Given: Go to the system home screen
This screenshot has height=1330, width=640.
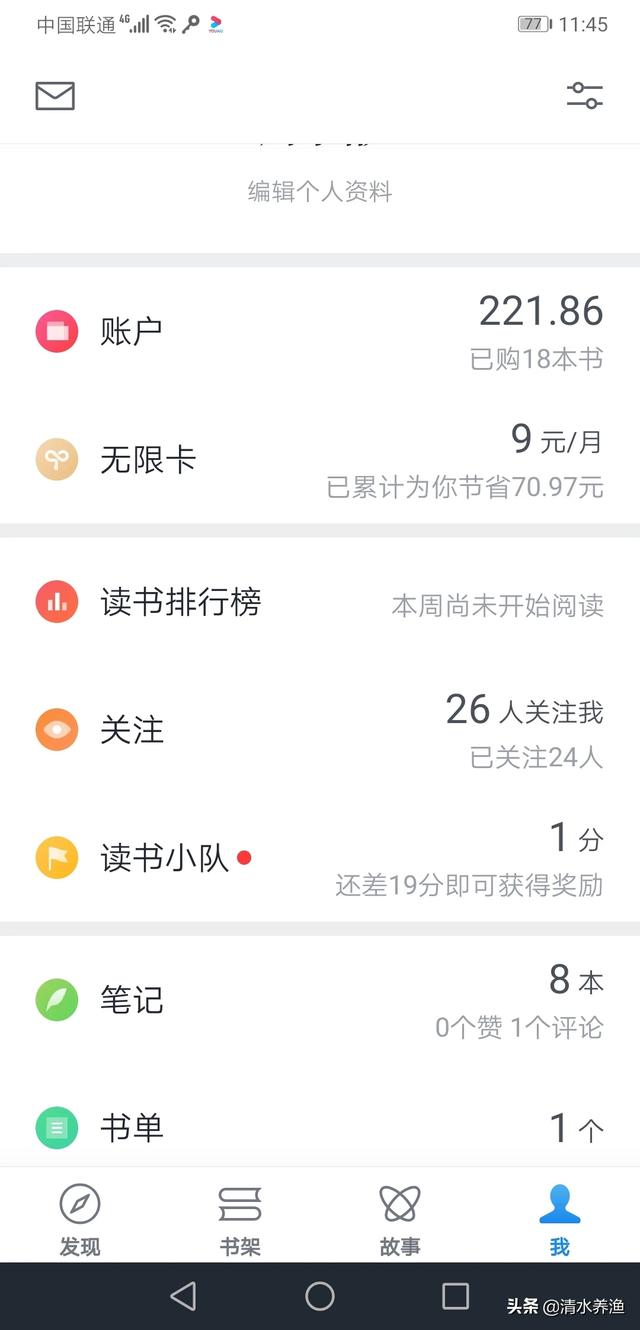Looking at the screenshot, I should click(320, 1296).
